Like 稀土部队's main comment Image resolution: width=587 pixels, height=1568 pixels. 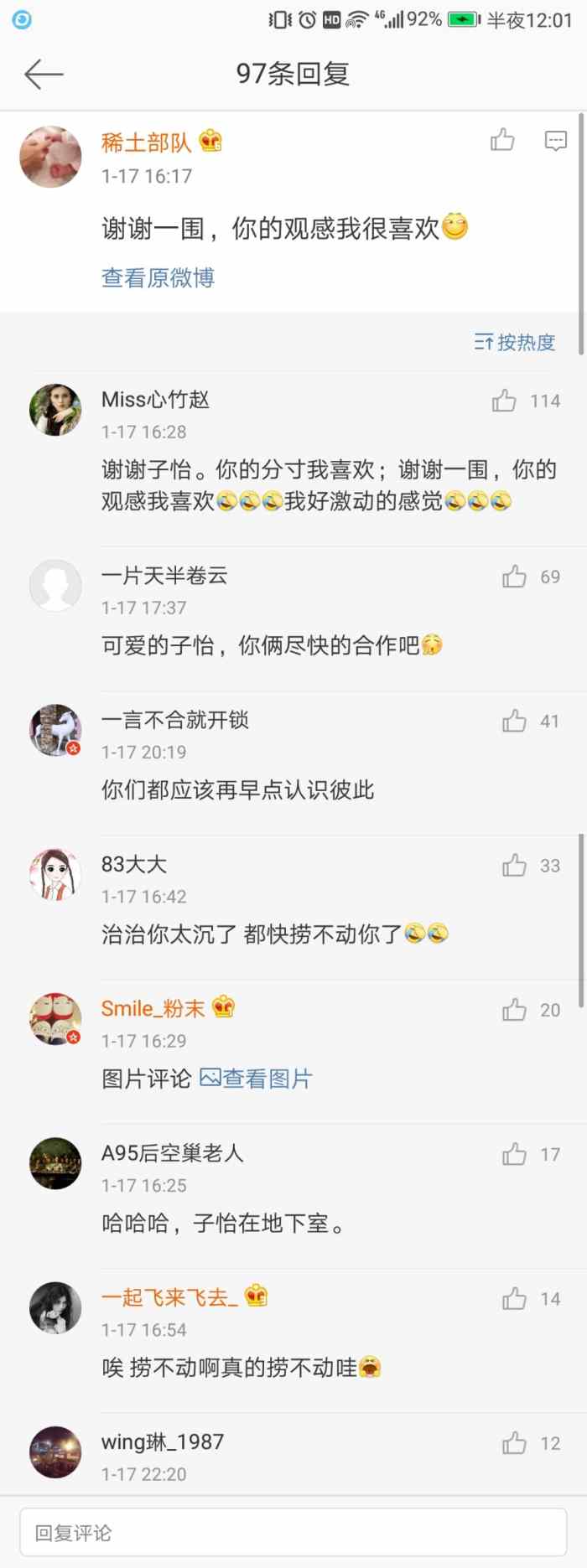502,140
